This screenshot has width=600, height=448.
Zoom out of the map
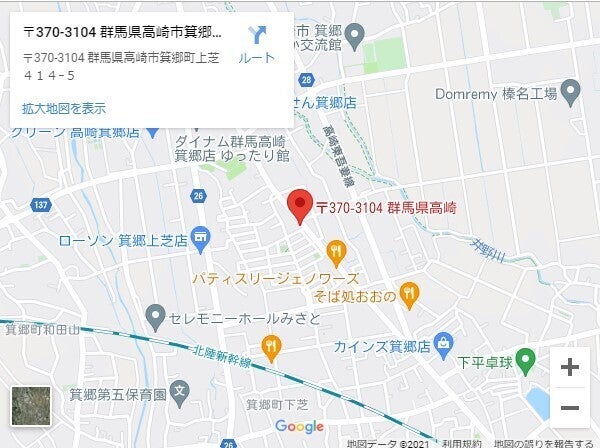[x=569, y=408]
